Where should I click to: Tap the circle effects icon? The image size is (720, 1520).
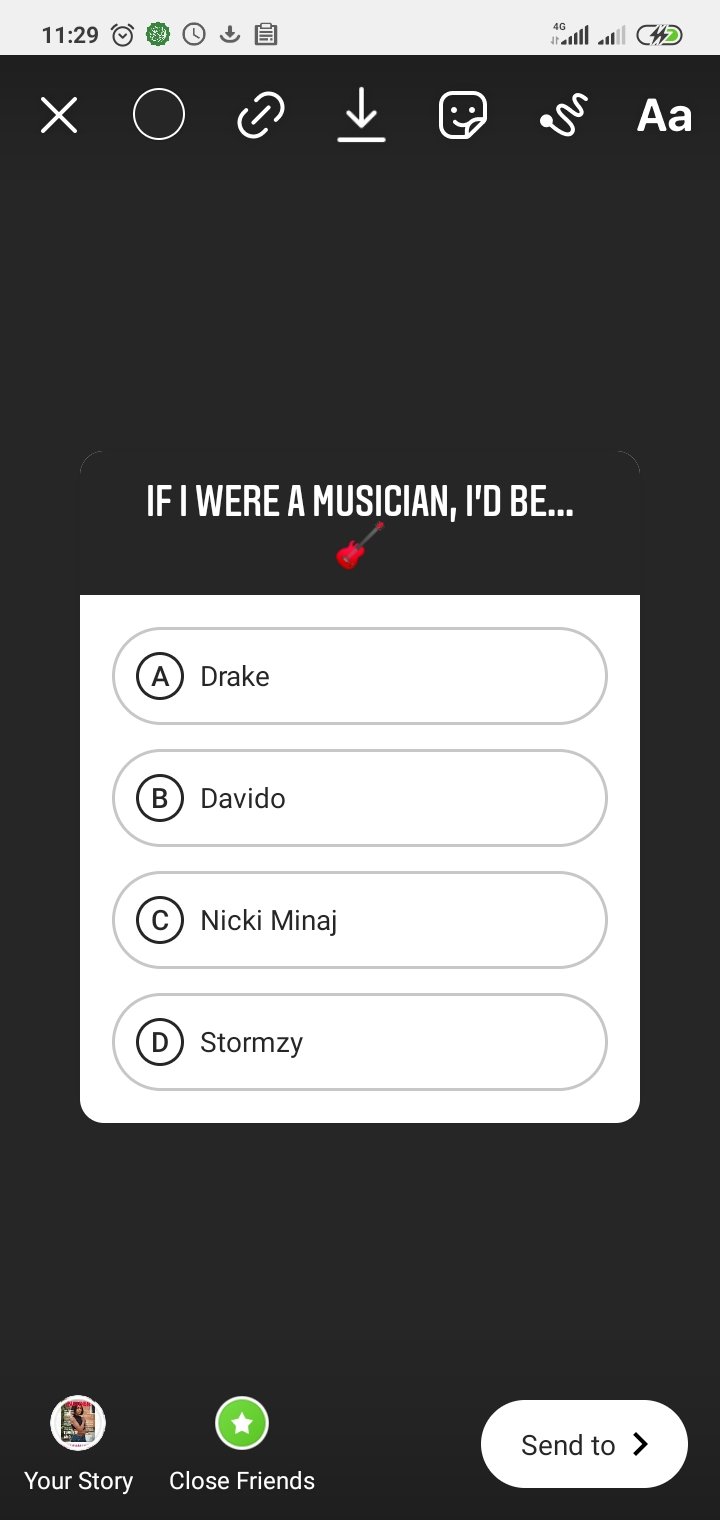pyautogui.click(x=159, y=115)
